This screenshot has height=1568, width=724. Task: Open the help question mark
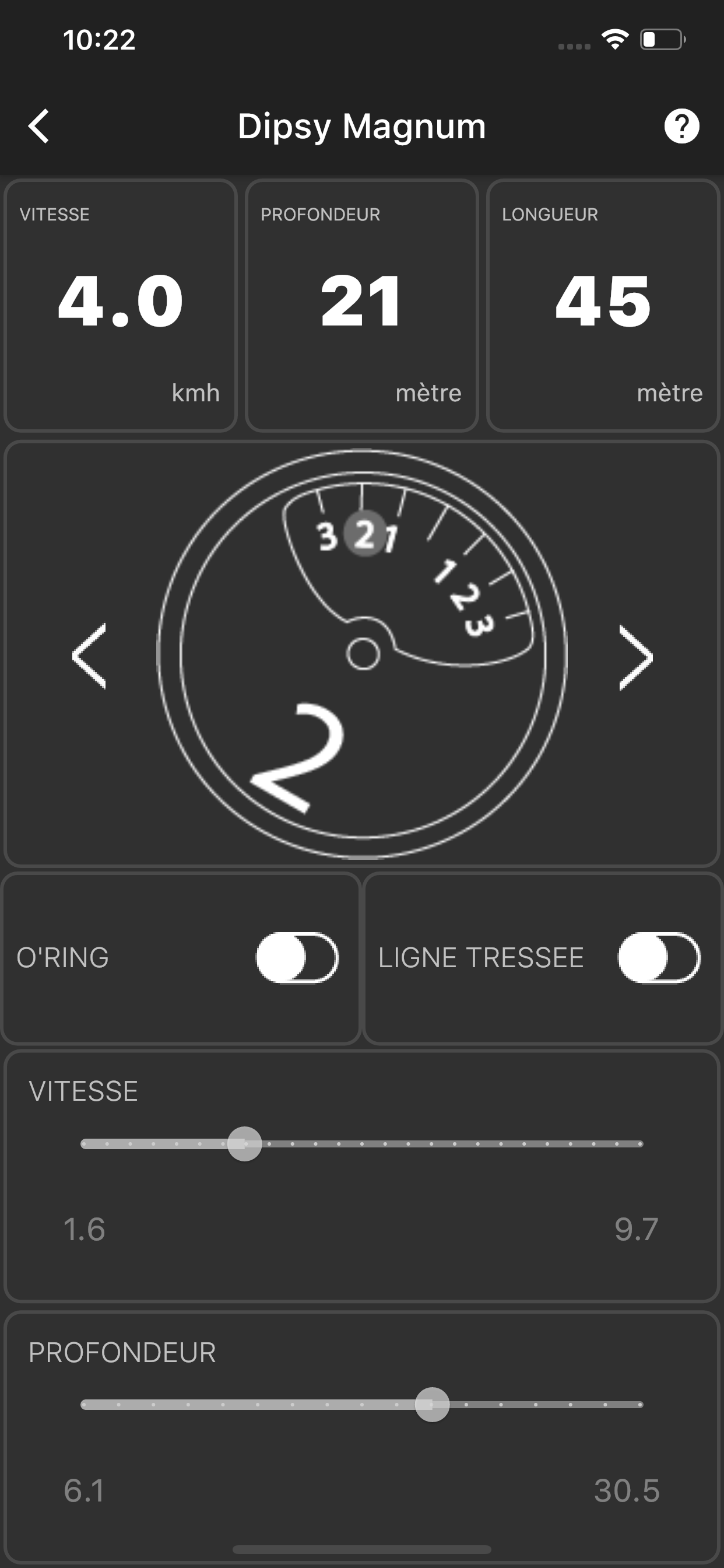click(x=681, y=127)
